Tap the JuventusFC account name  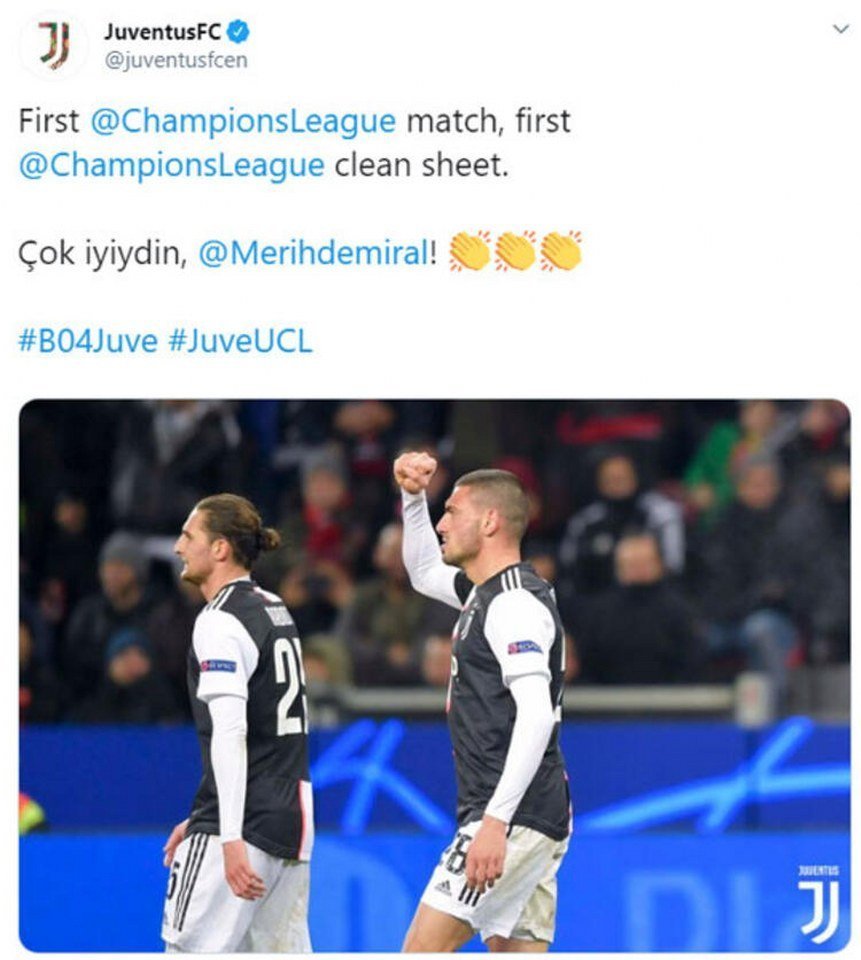pos(162,31)
